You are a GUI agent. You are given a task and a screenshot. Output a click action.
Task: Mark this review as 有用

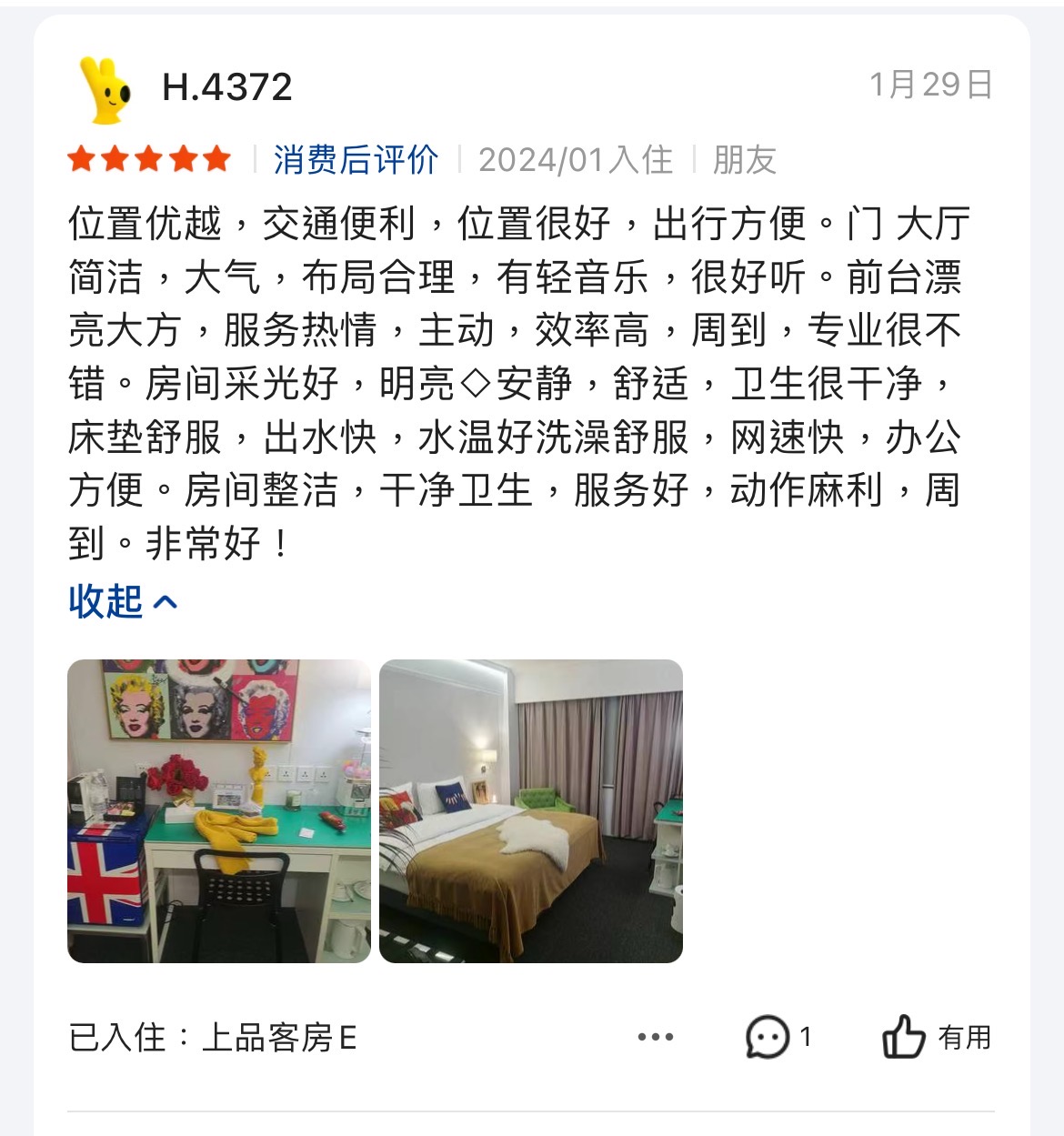[x=936, y=1037]
